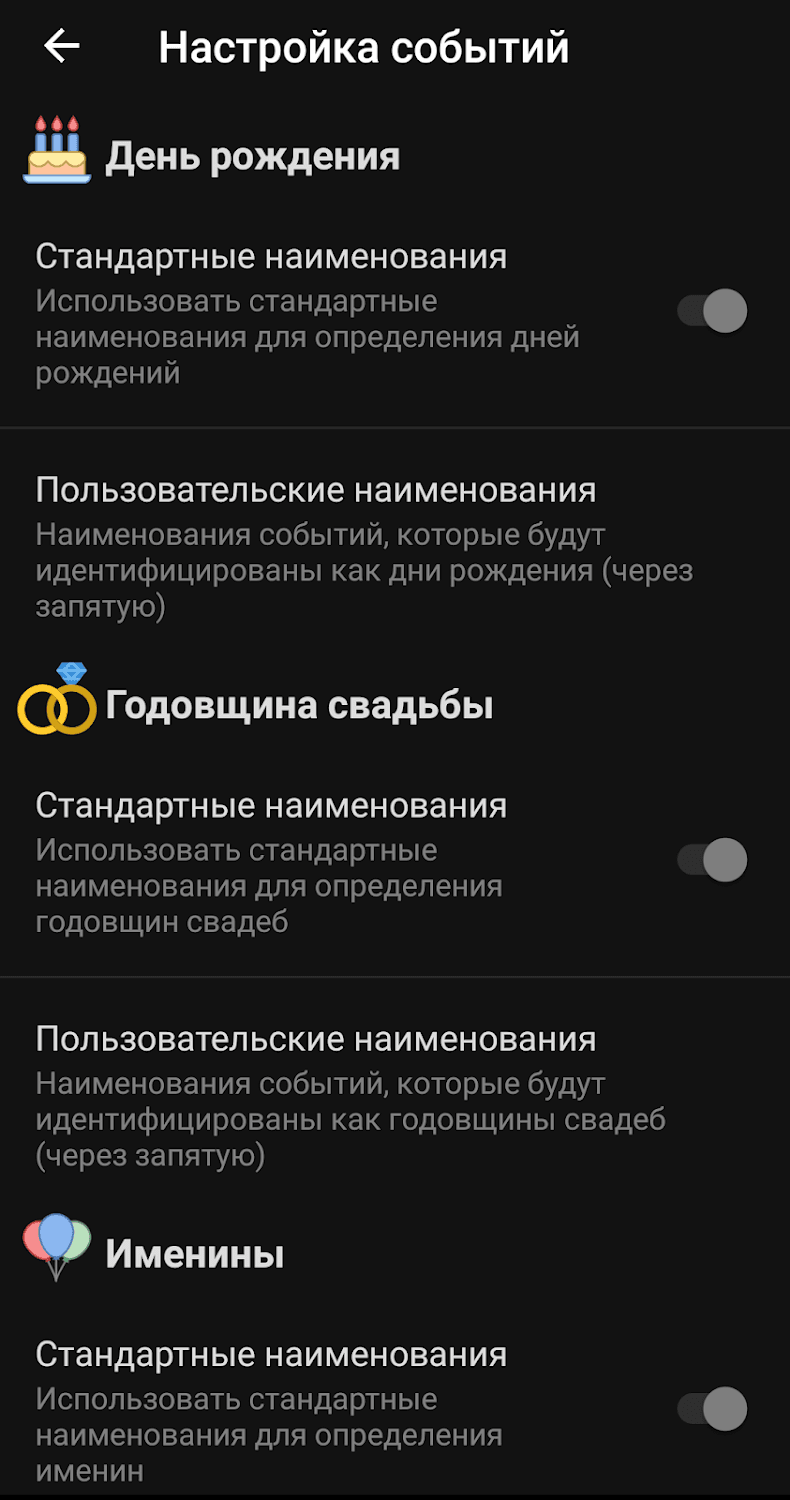This screenshot has height=1500, width=790.
Task: Toggle standard names for wedding anniversaries
Action: pos(712,860)
